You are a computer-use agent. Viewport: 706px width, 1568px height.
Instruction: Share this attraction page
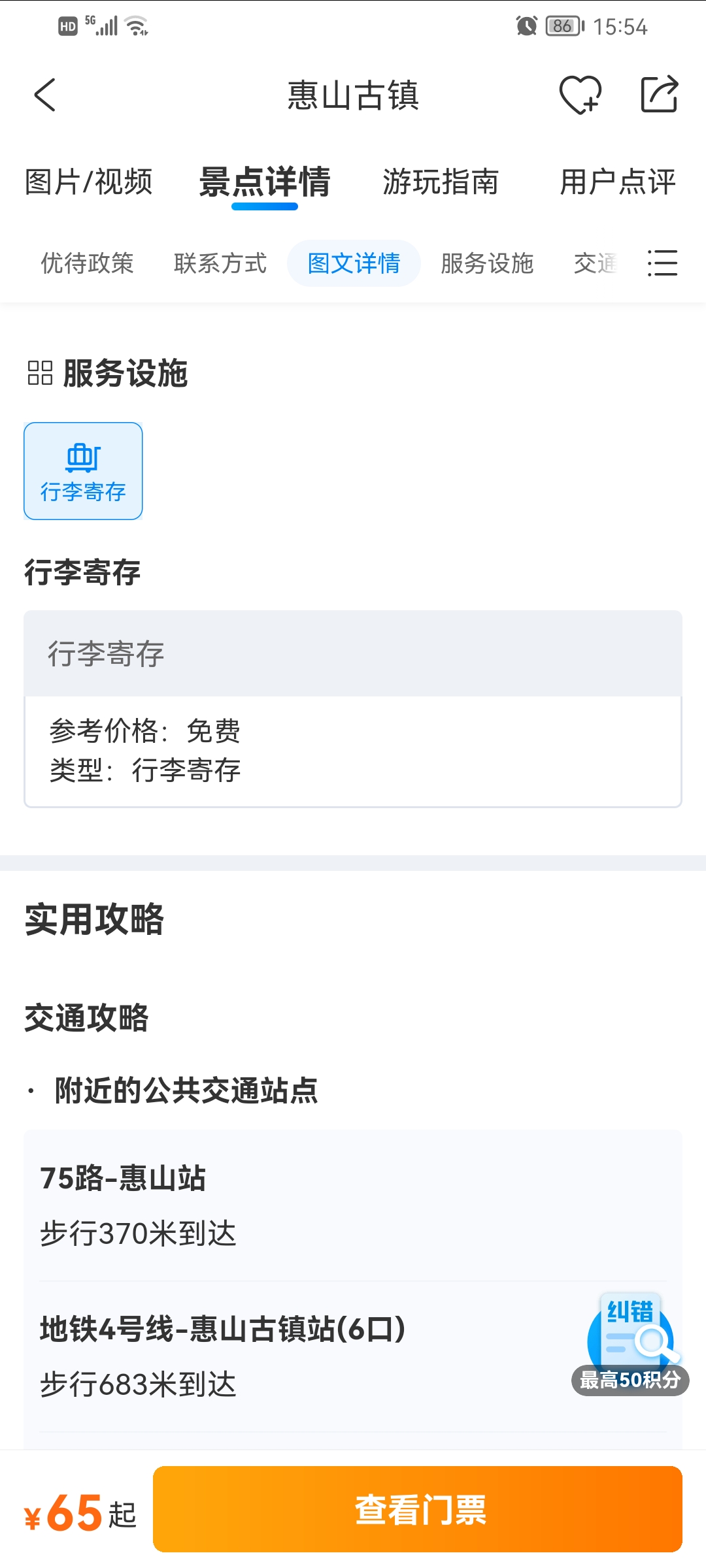click(659, 95)
